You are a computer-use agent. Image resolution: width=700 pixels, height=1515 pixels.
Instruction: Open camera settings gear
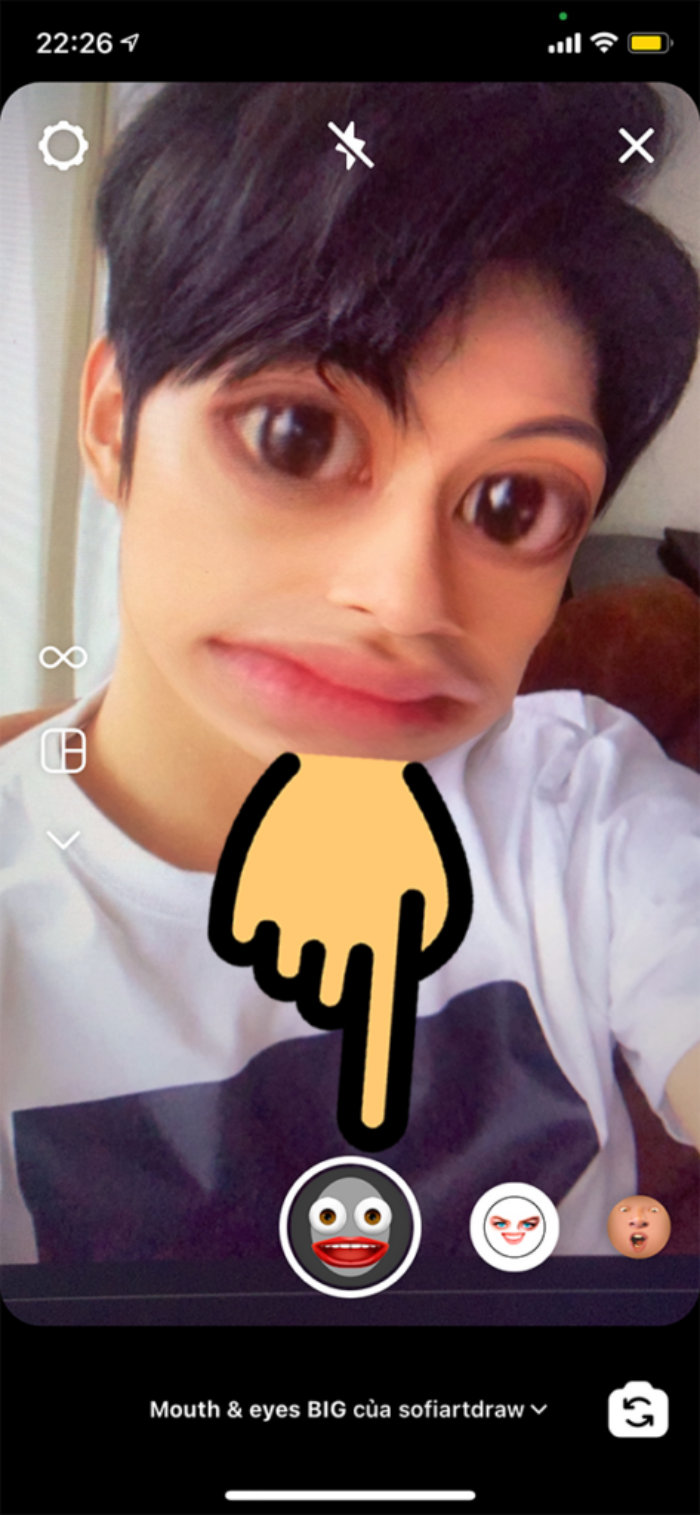click(x=63, y=147)
